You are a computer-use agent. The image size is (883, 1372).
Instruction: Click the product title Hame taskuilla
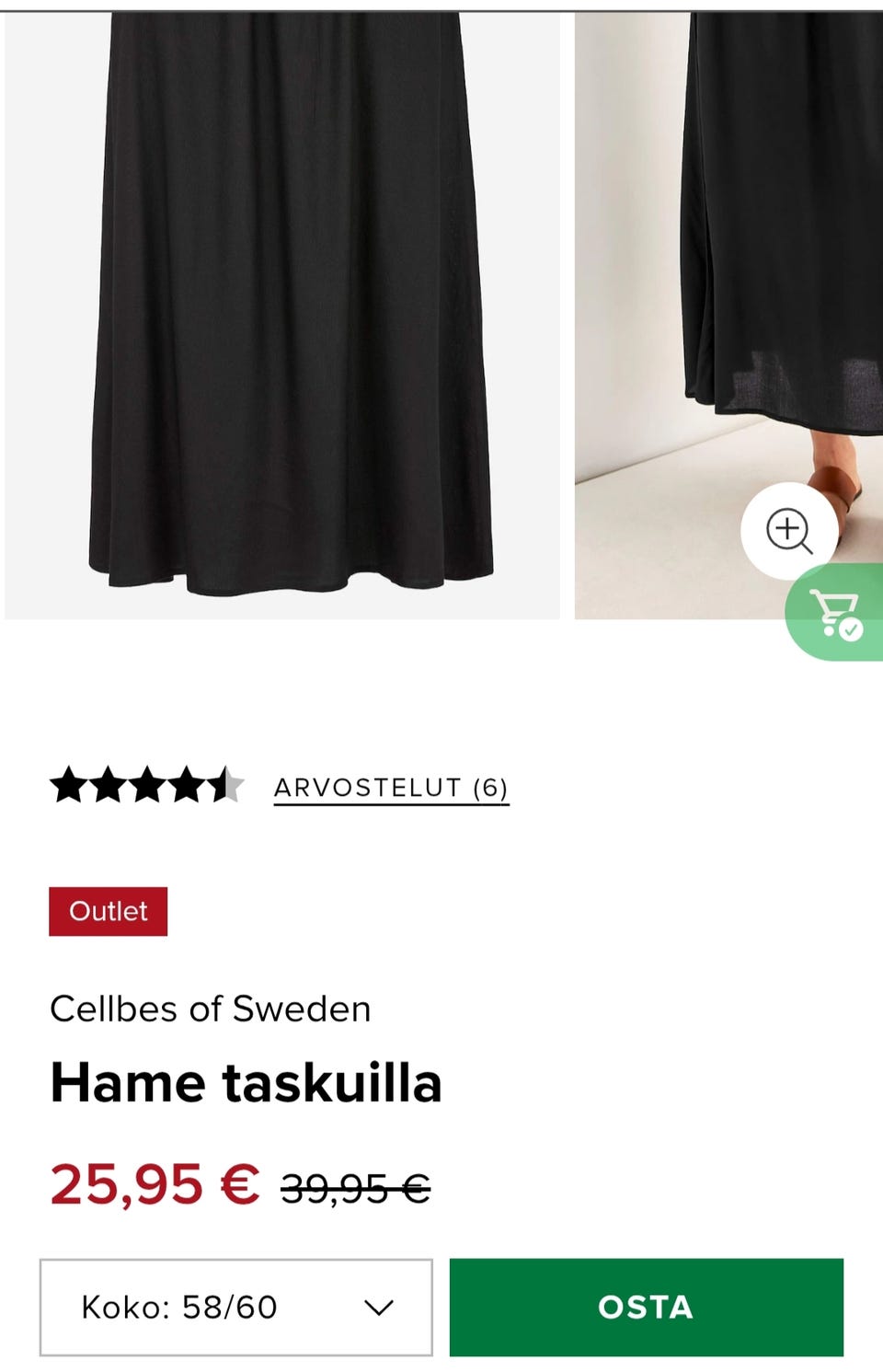246,1083
